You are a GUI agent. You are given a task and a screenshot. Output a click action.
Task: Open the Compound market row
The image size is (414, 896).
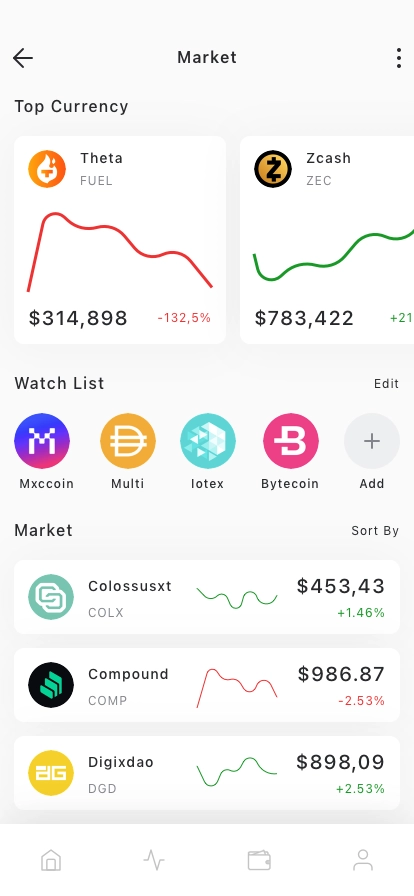207,685
